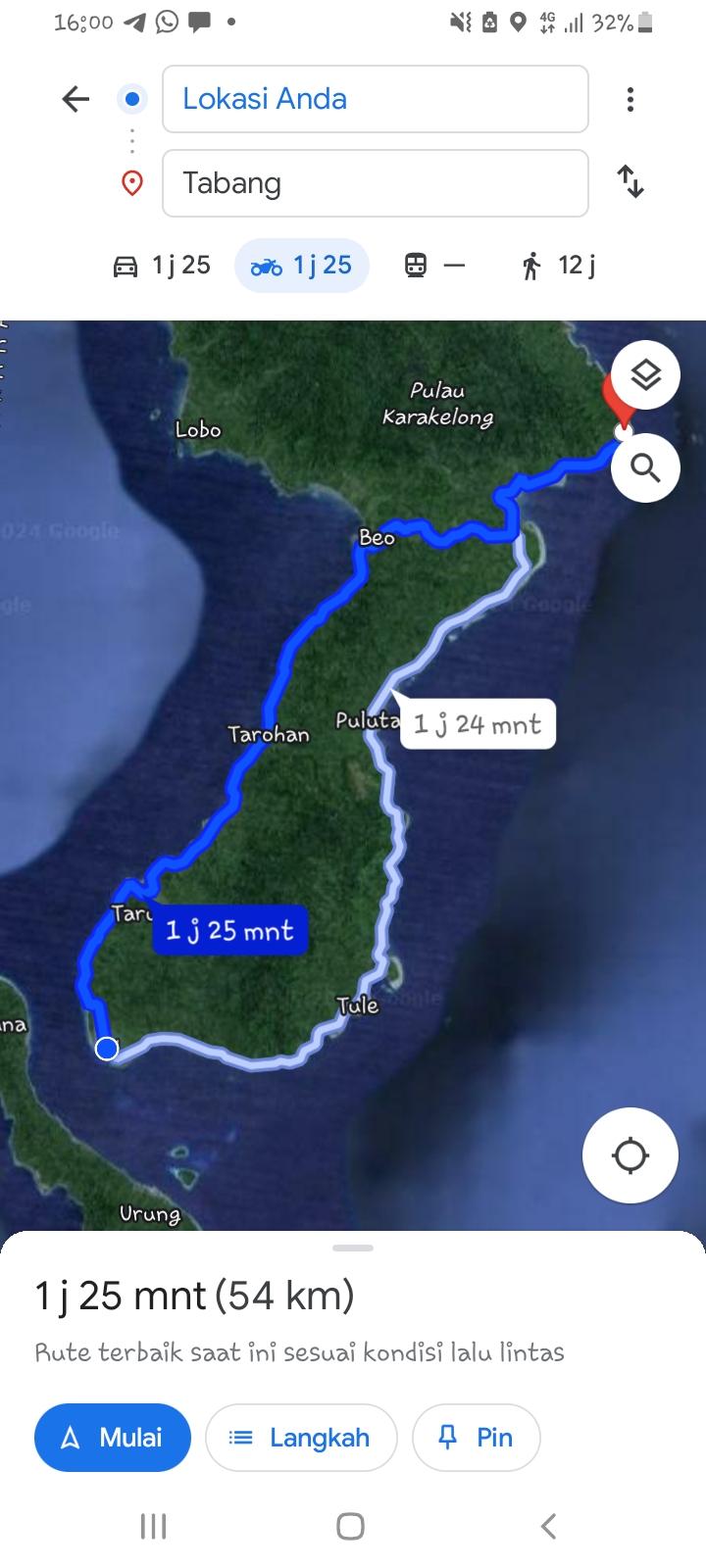This screenshot has height=1568, width=706.
Task: View the Langkah steps list
Action: 301,1438
